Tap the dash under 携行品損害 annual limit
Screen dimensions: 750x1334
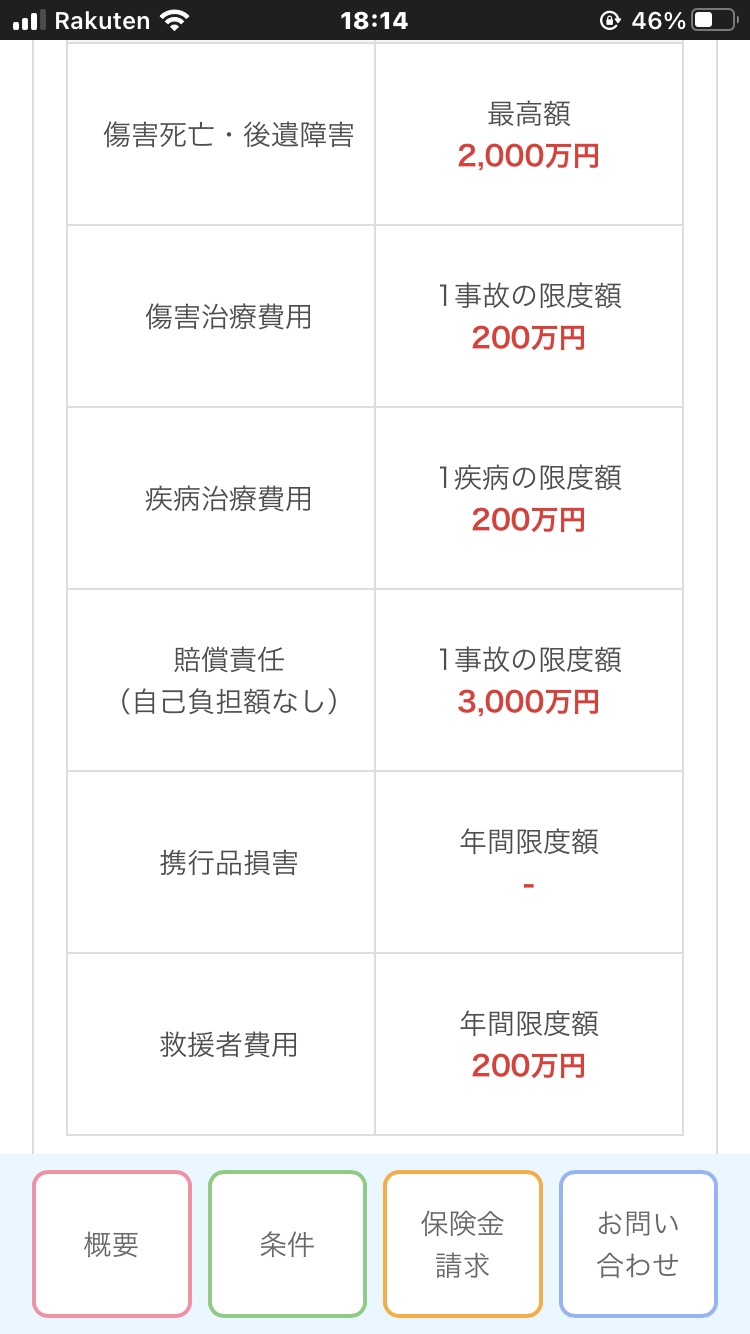(x=527, y=883)
